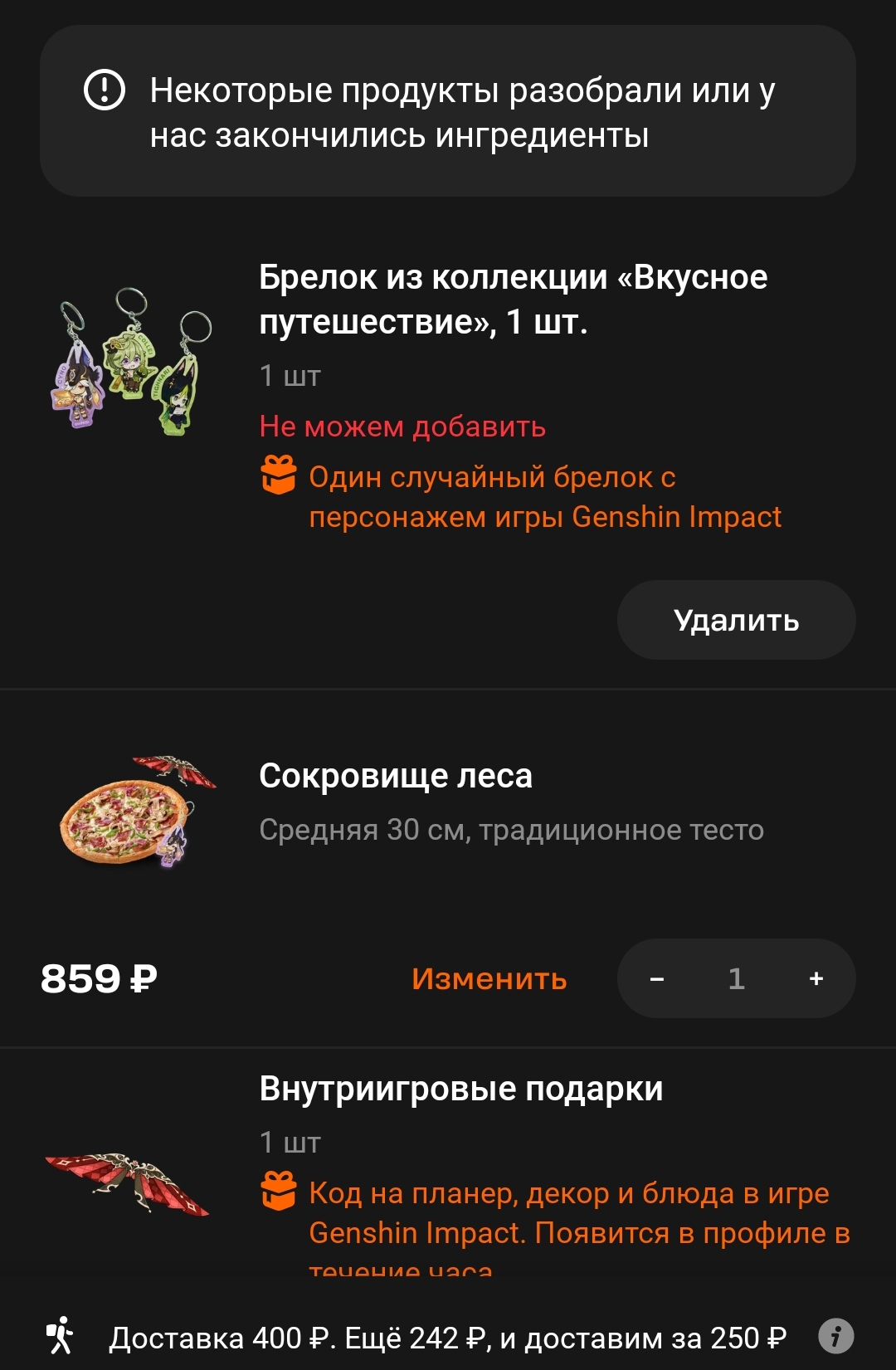The height and width of the screenshot is (1370, 896).
Task: Open delivery cost info icon
Action: 835,1336
